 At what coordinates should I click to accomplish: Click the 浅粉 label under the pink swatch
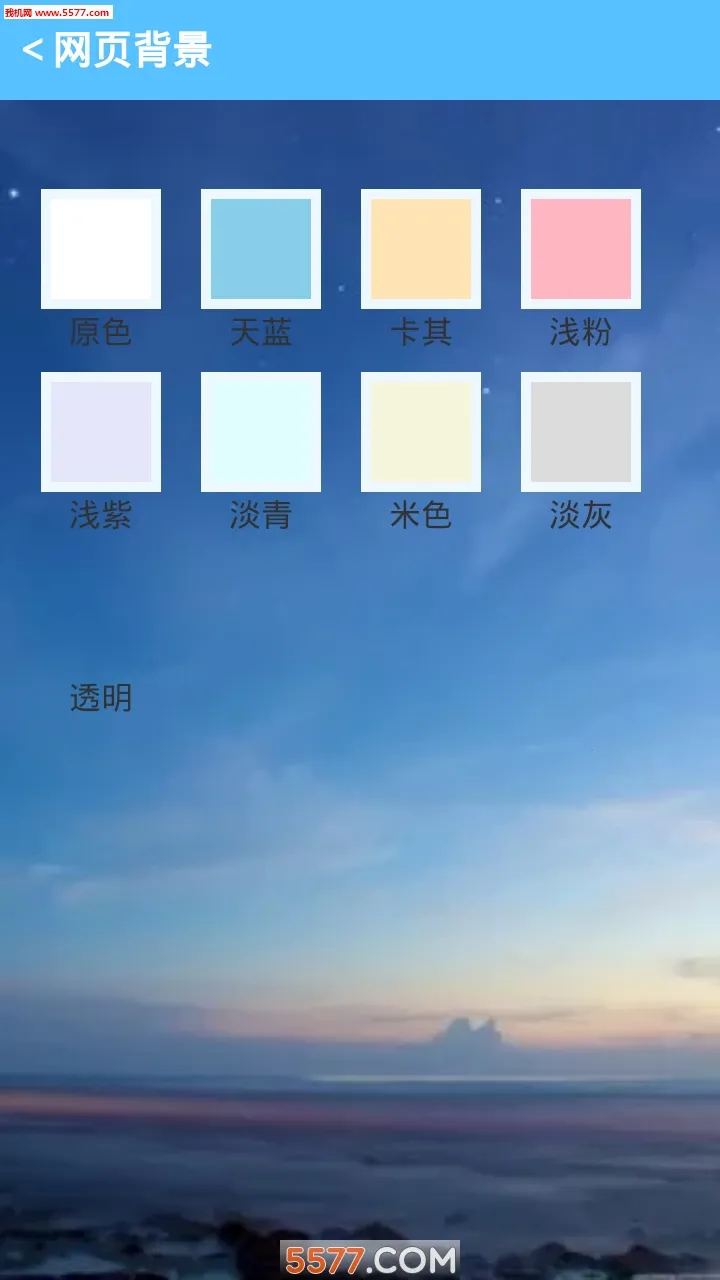pos(580,332)
